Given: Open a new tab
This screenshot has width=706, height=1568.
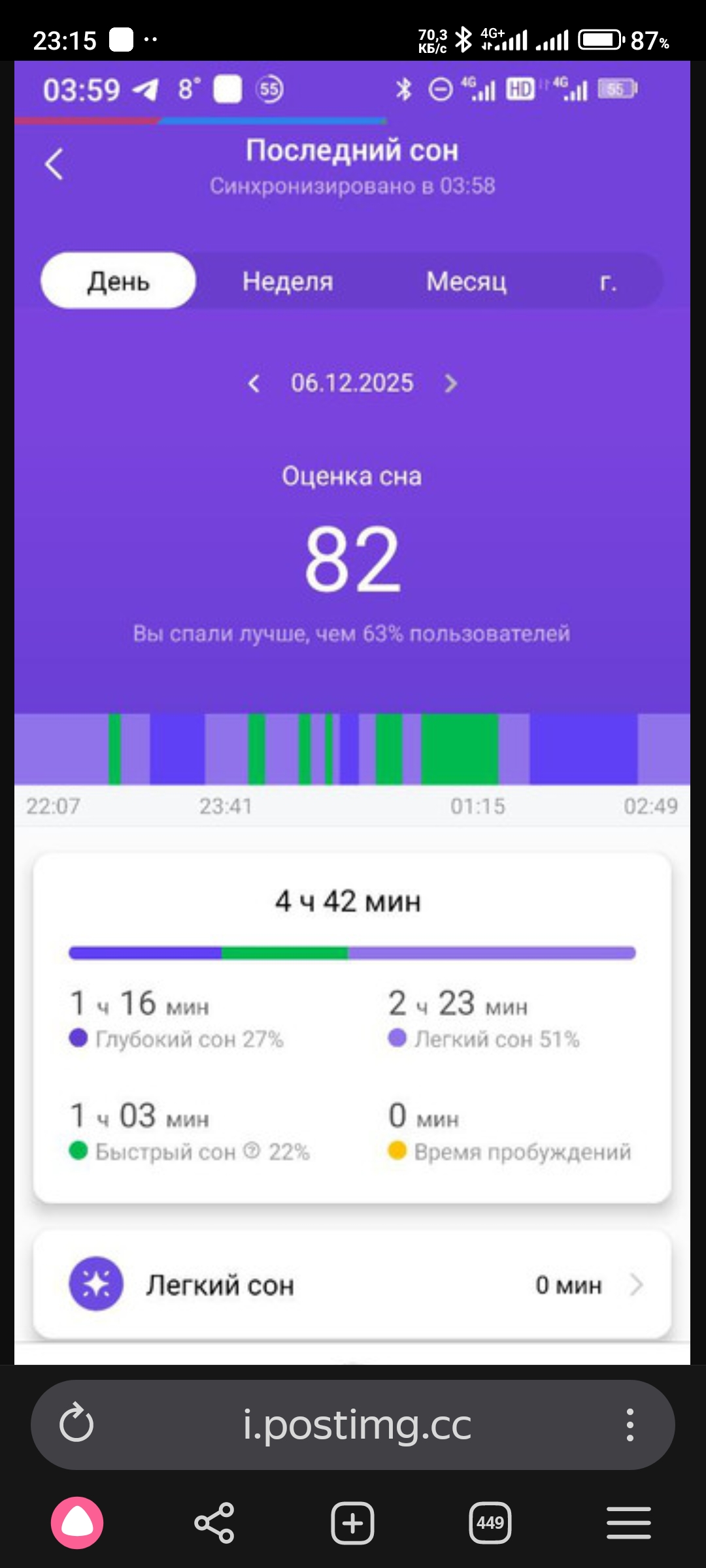Looking at the screenshot, I should (x=352, y=1523).
